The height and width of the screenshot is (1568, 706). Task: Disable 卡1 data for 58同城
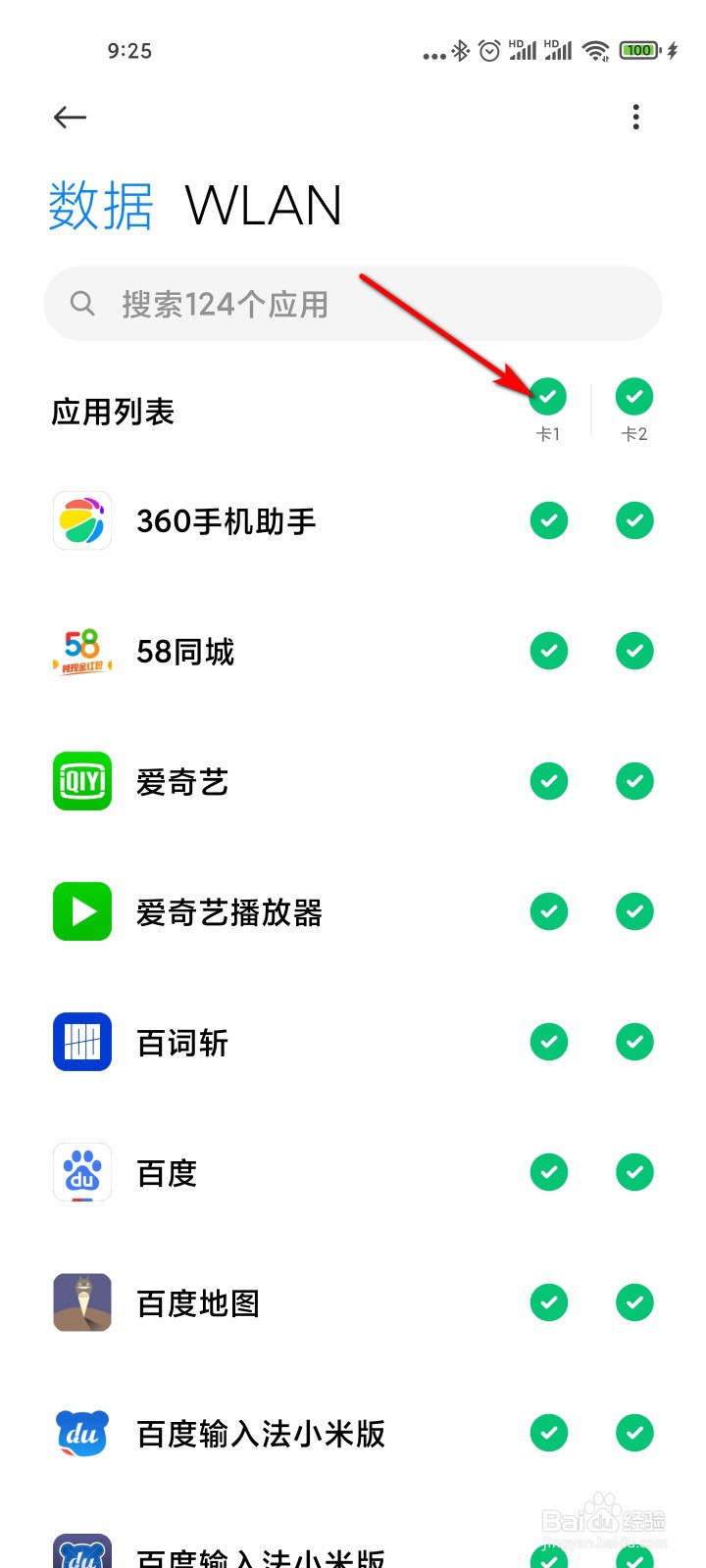tap(549, 651)
